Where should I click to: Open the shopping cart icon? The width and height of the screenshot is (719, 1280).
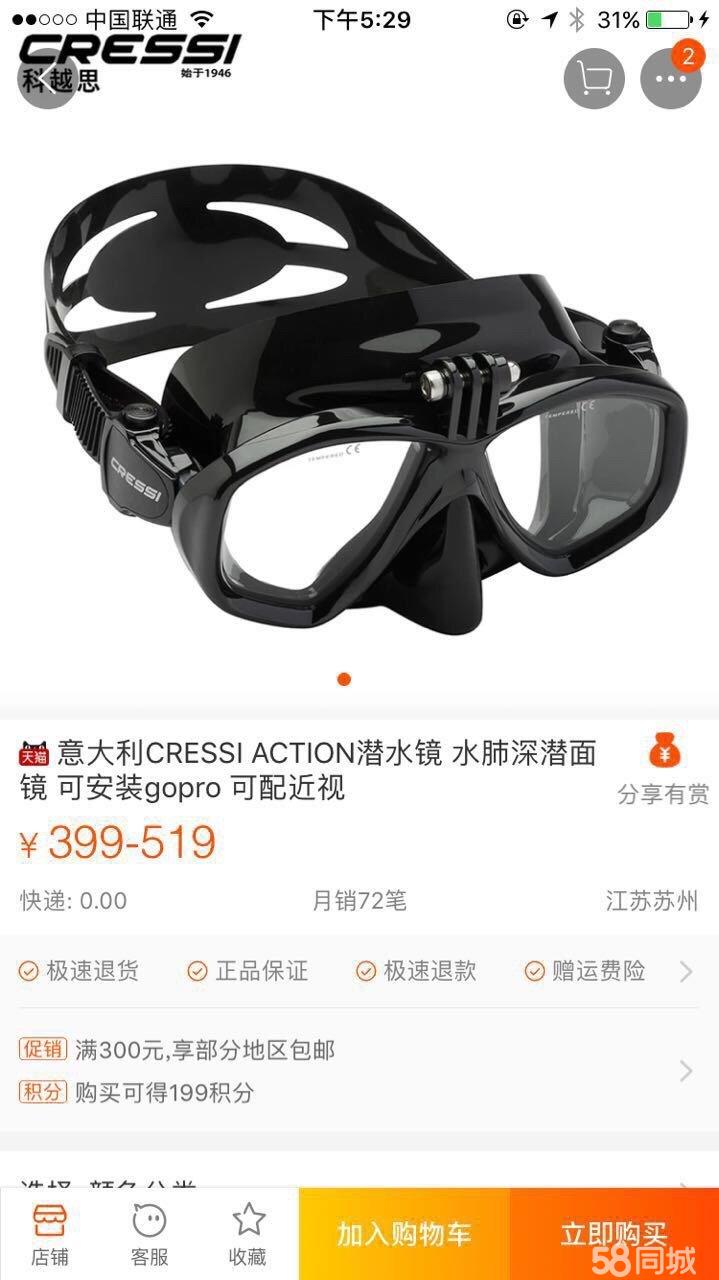(594, 78)
